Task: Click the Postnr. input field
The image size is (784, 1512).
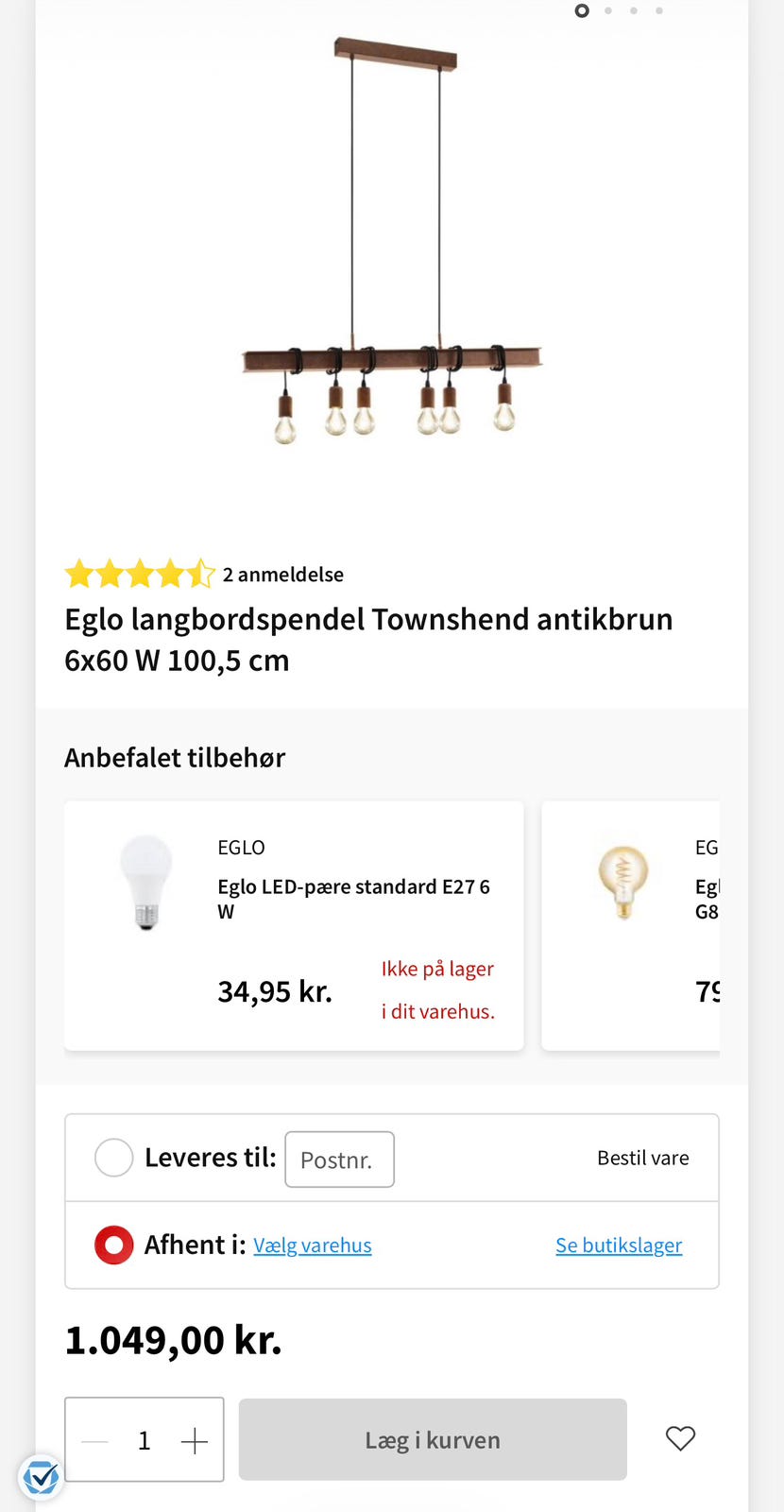Action: pyautogui.click(x=339, y=1159)
